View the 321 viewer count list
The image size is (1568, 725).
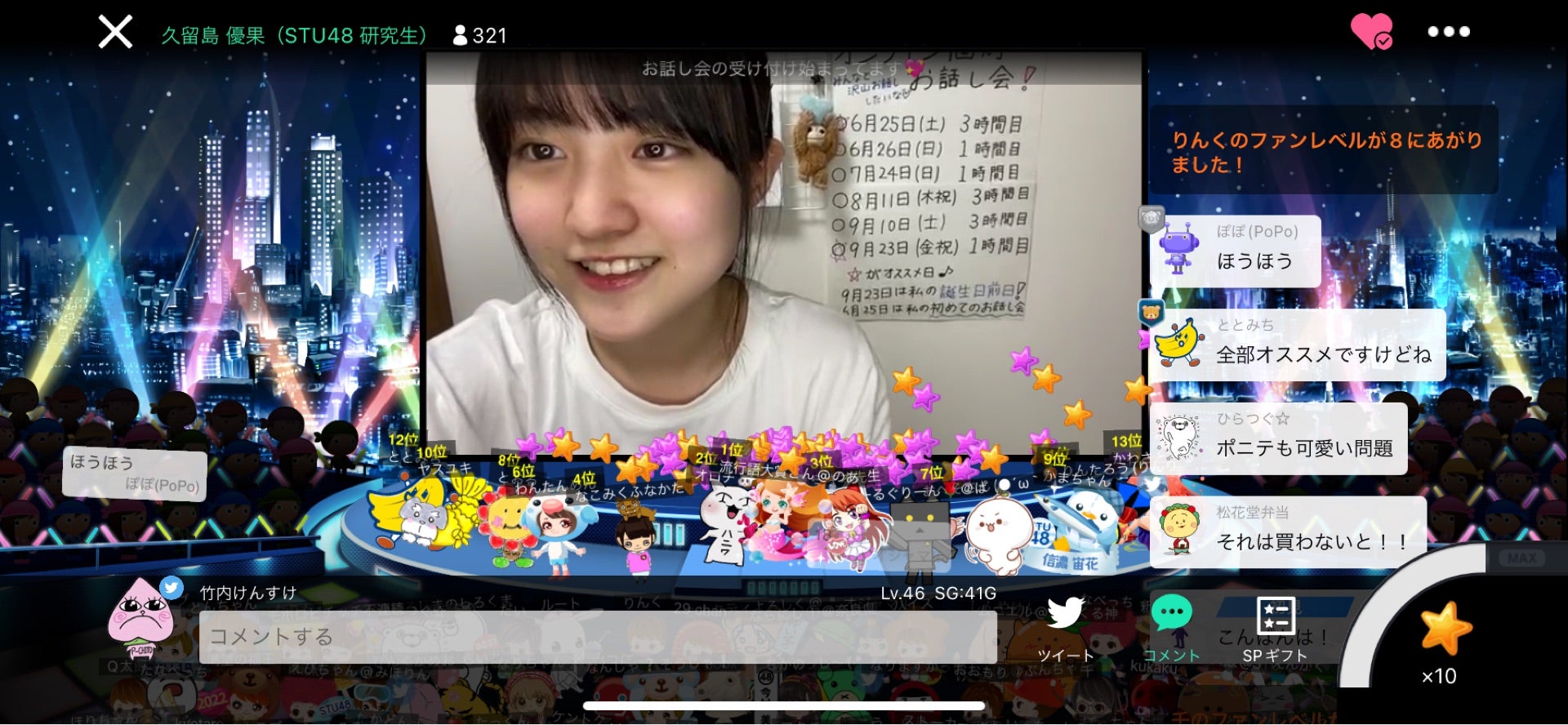tap(480, 36)
